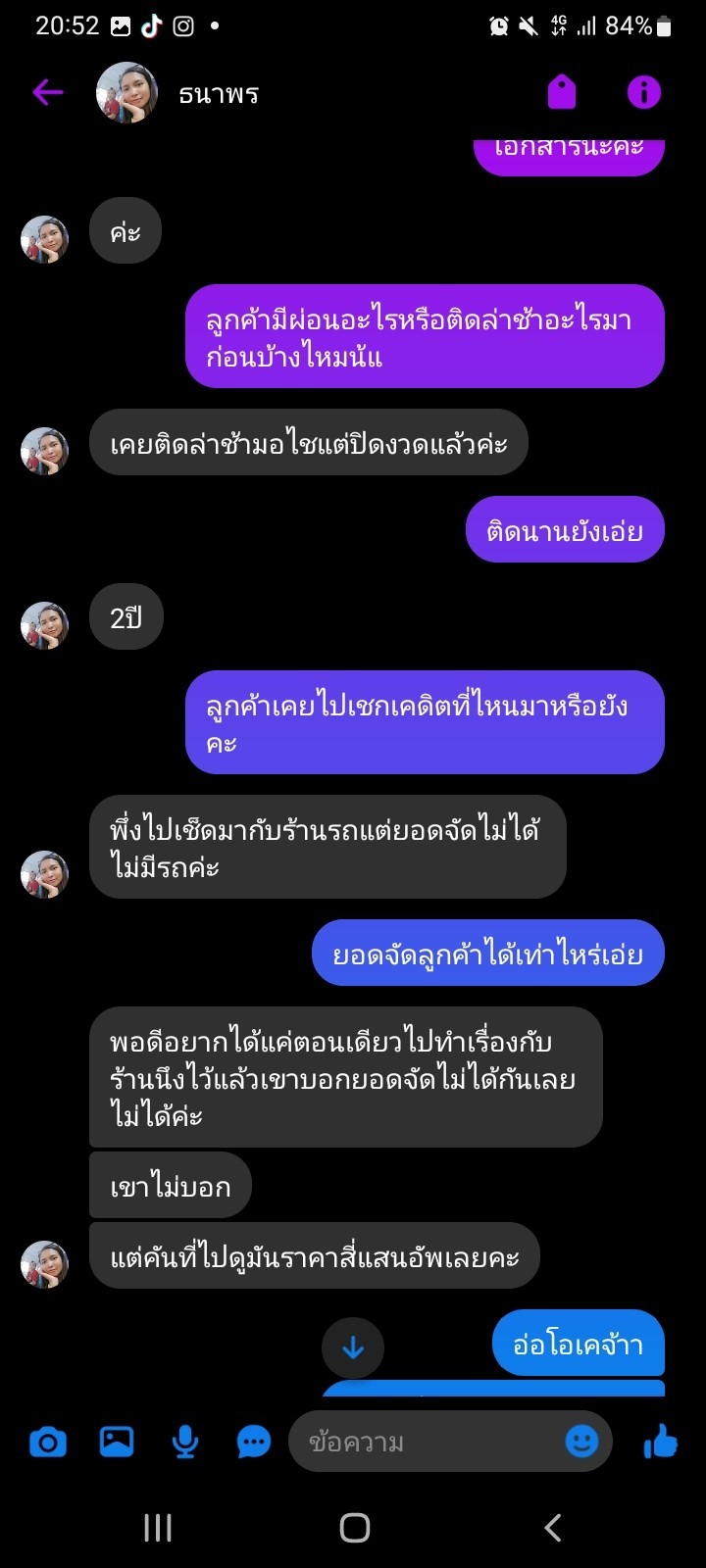This screenshot has width=706, height=1568.
Task: Open saved replies speech bubble icon
Action: [253, 1442]
